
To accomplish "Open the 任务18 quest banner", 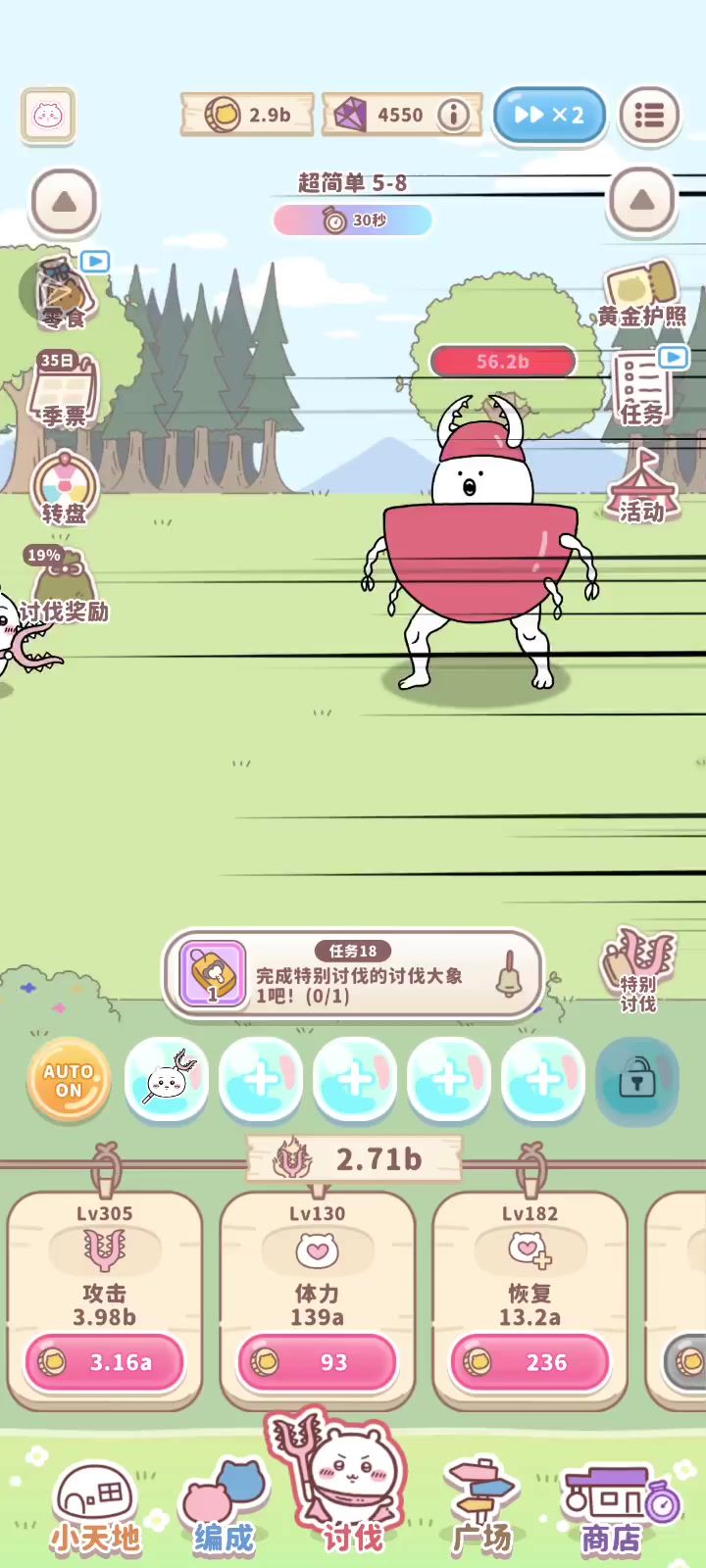I will coord(353,975).
